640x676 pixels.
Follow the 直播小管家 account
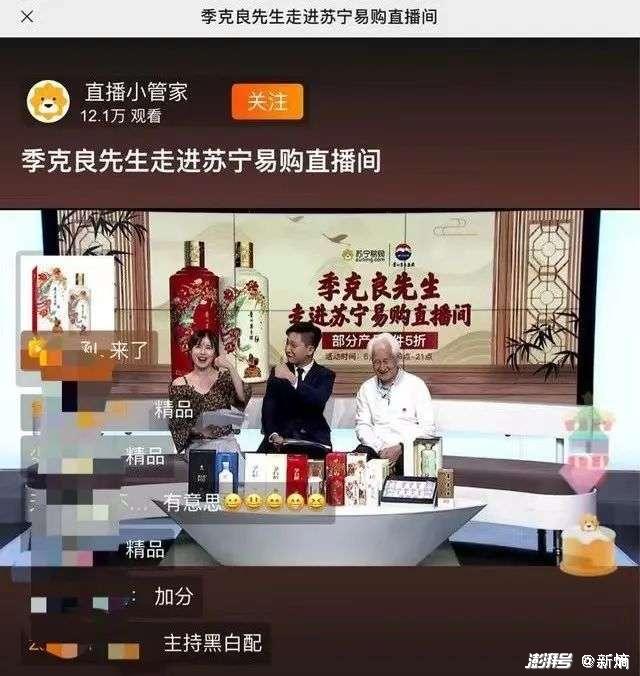click(267, 102)
